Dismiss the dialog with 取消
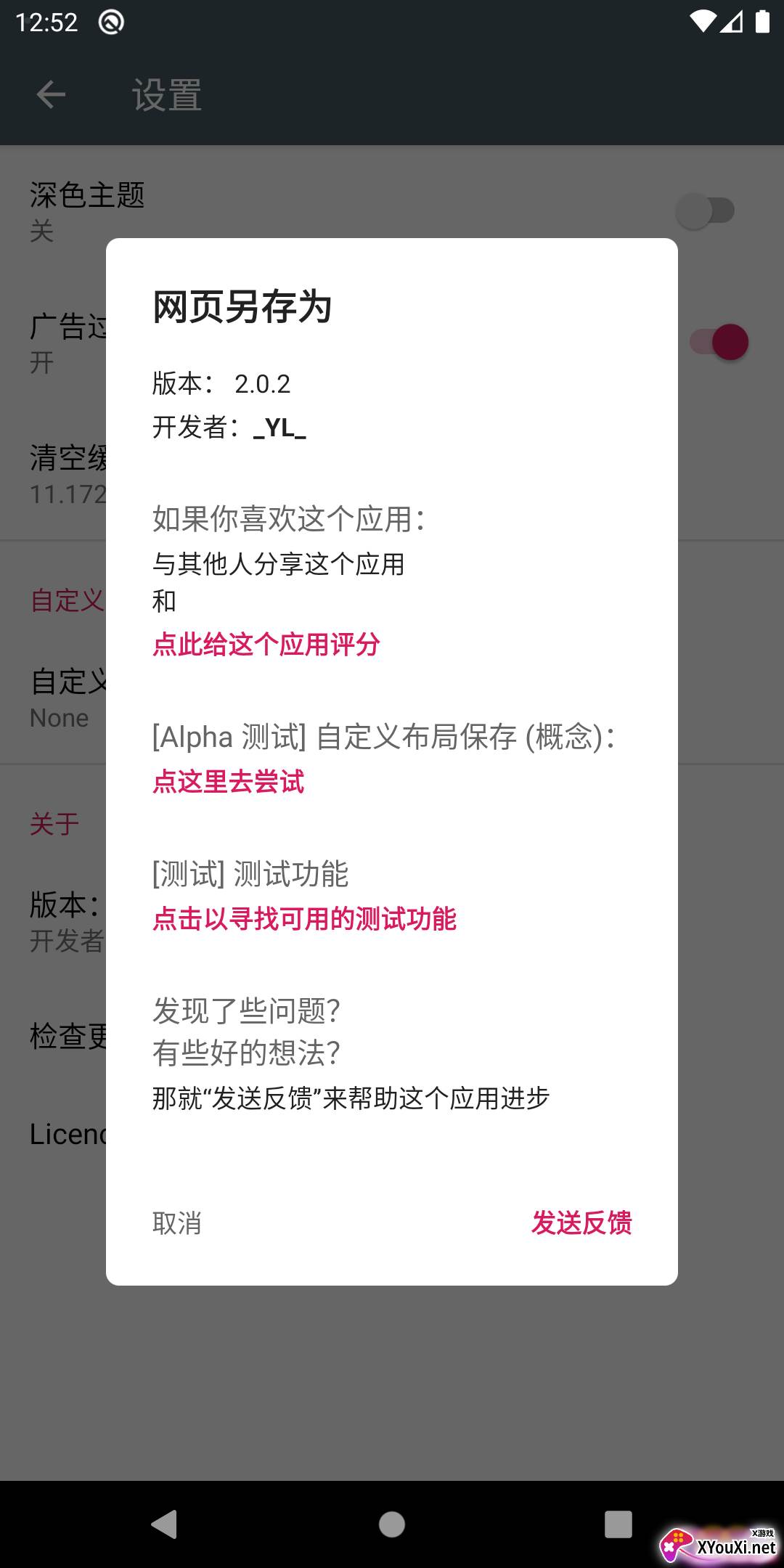The width and height of the screenshot is (784, 1568). click(176, 1223)
